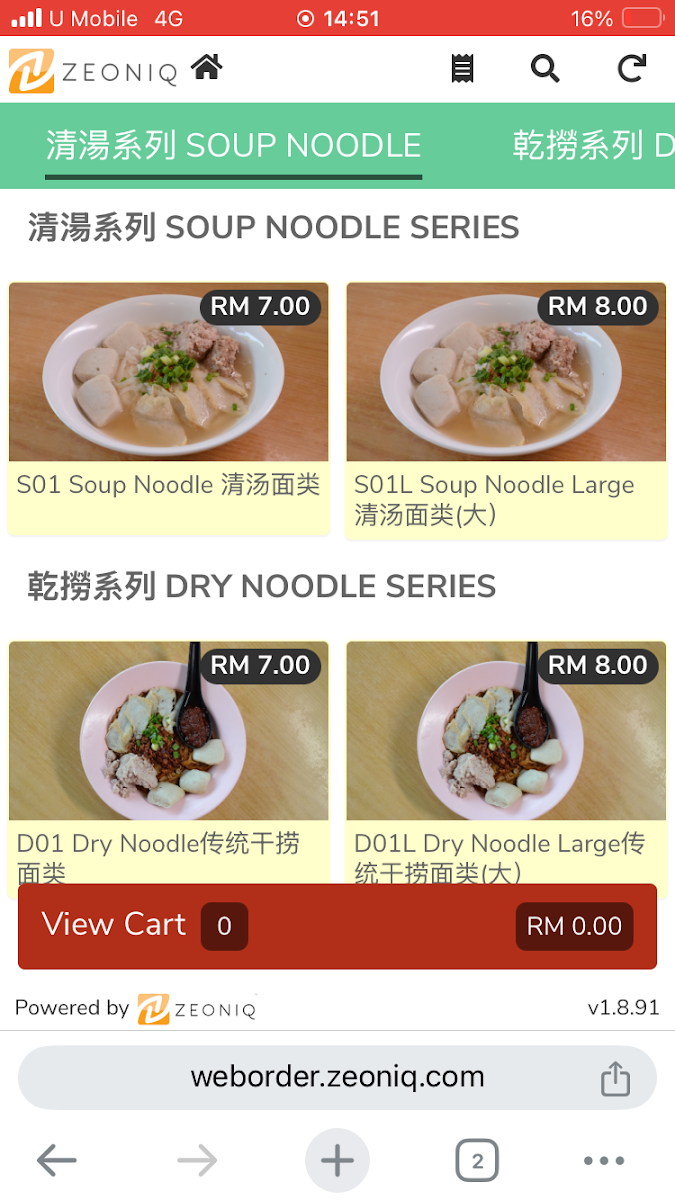Switch to the Soup Noodle tab
The width and height of the screenshot is (675, 1200).
click(x=233, y=146)
